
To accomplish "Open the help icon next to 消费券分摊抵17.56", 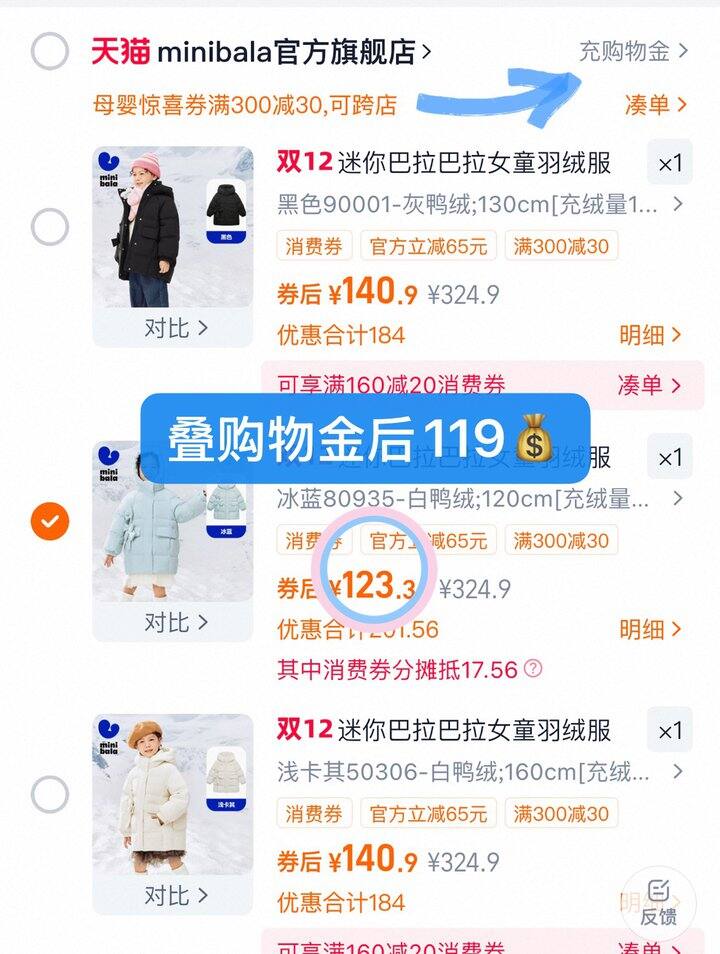I will coord(533,669).
